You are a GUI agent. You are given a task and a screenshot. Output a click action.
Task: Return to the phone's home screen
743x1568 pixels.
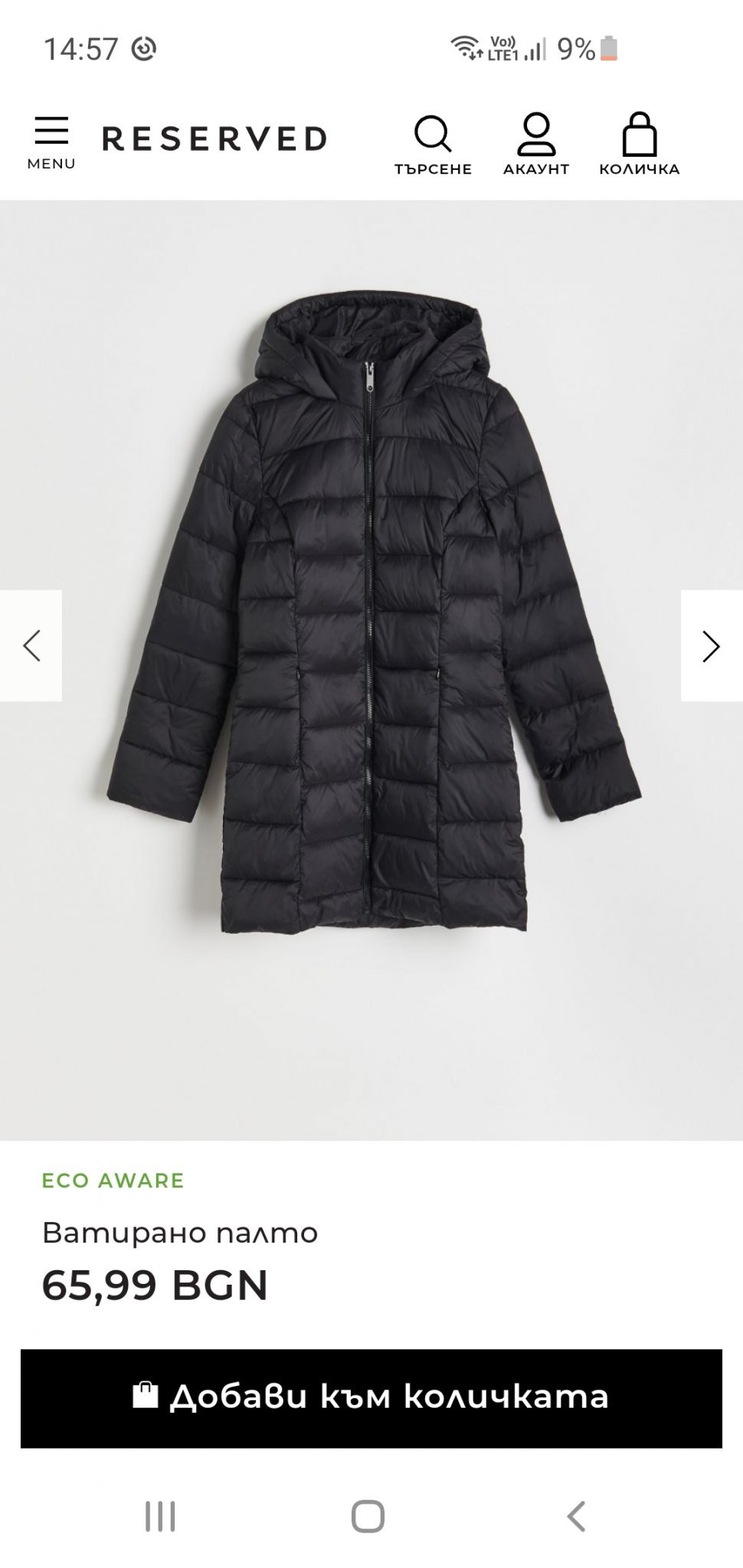tap(368, 1516)
